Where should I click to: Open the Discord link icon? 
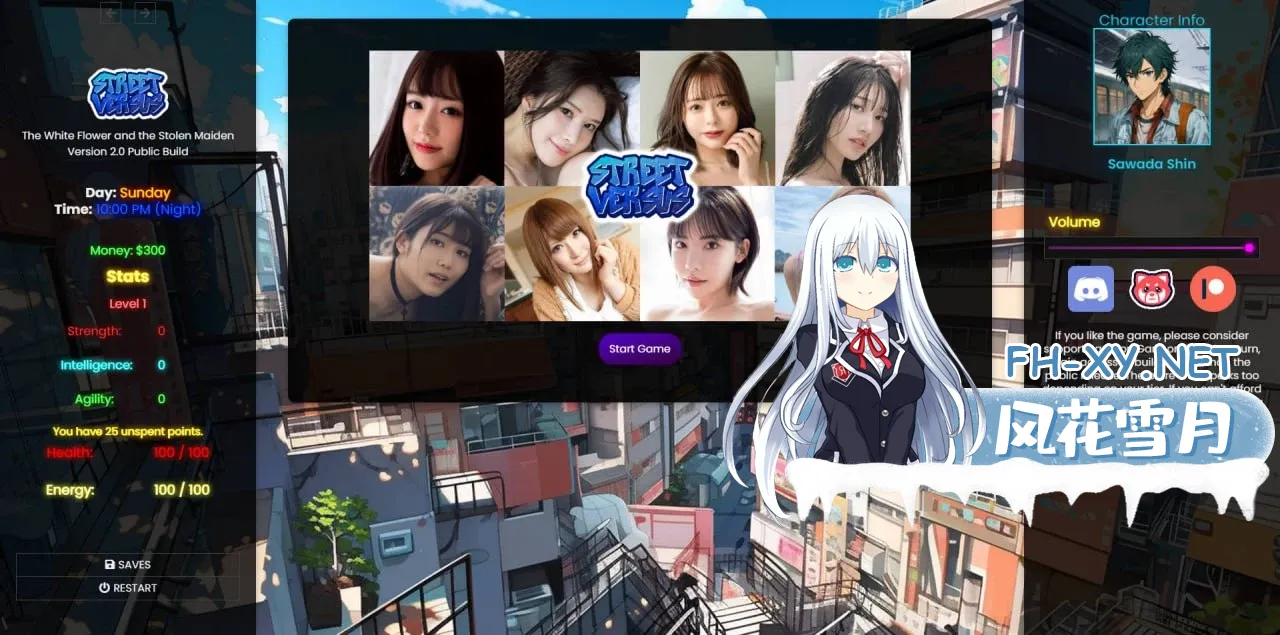tap(1091, 289)
